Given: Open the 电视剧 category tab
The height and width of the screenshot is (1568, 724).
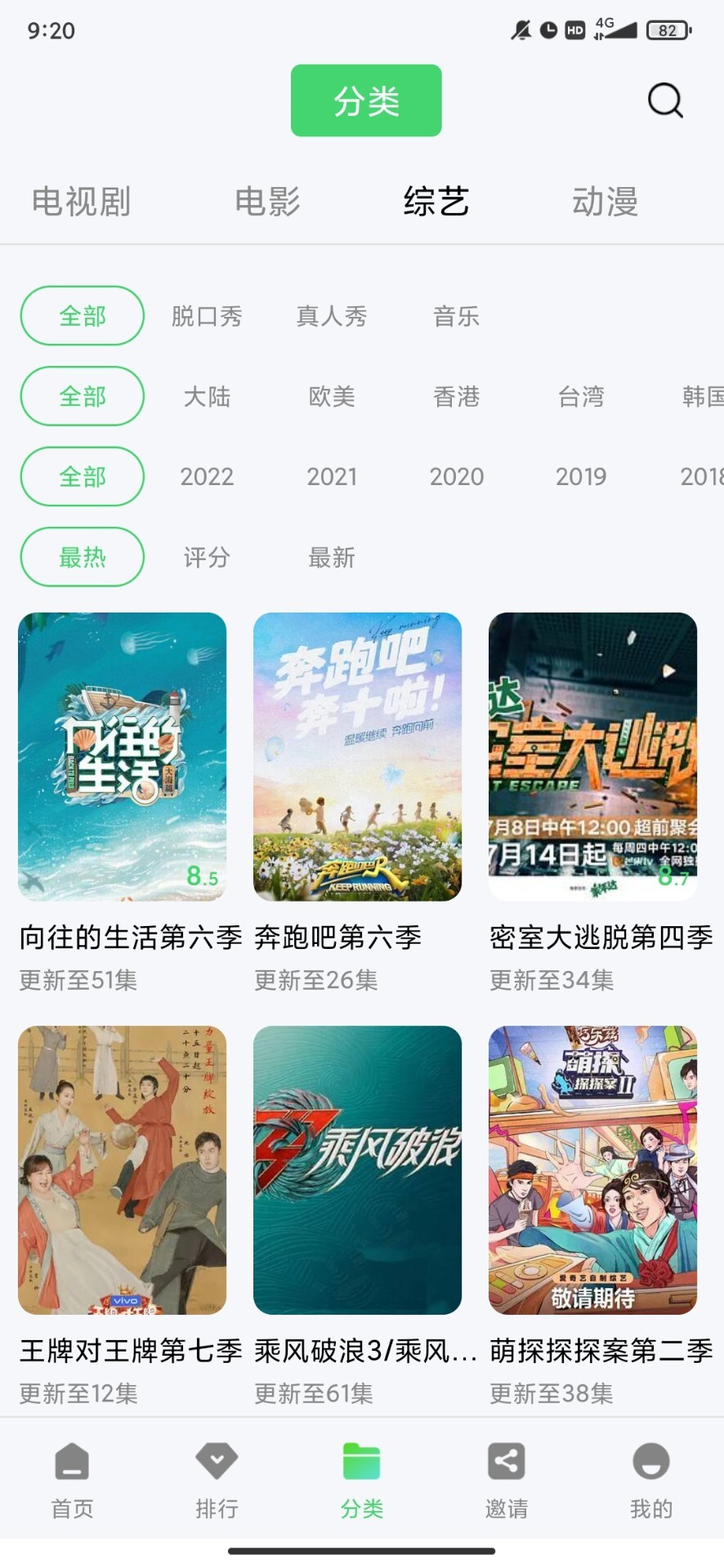Looking at the screenshot, I should 81,202.
